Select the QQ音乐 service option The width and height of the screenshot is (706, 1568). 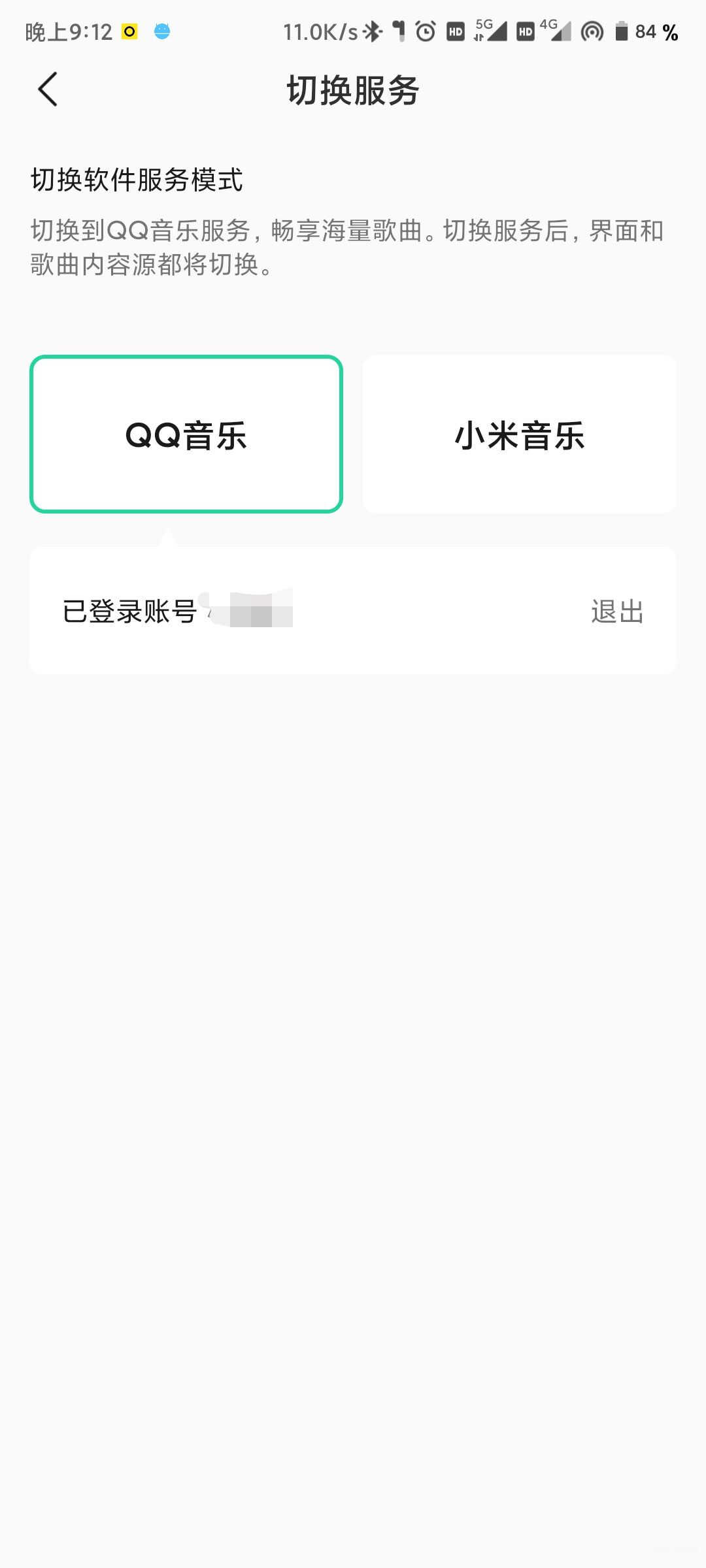[x=186, y=434]
